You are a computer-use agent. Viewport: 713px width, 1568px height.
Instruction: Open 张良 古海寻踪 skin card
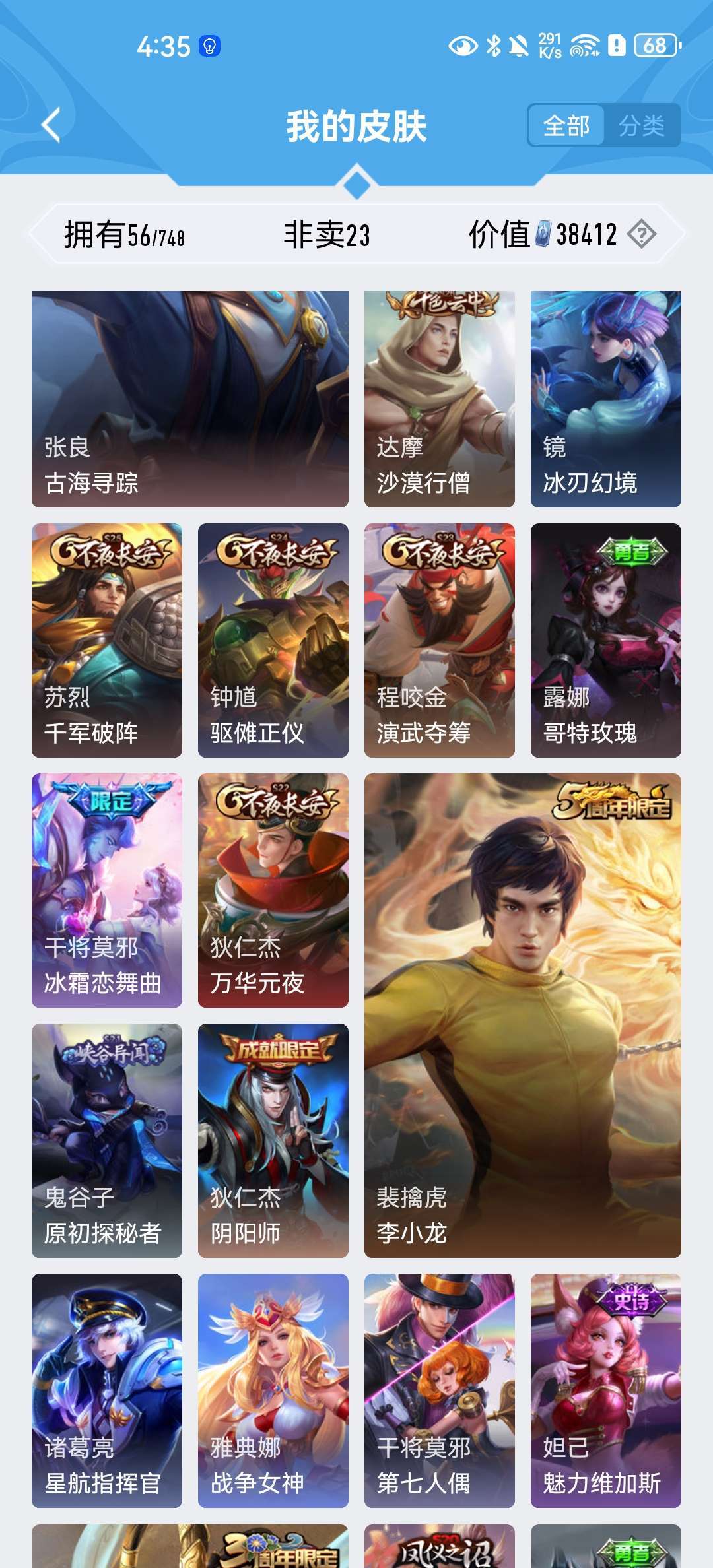190,399
